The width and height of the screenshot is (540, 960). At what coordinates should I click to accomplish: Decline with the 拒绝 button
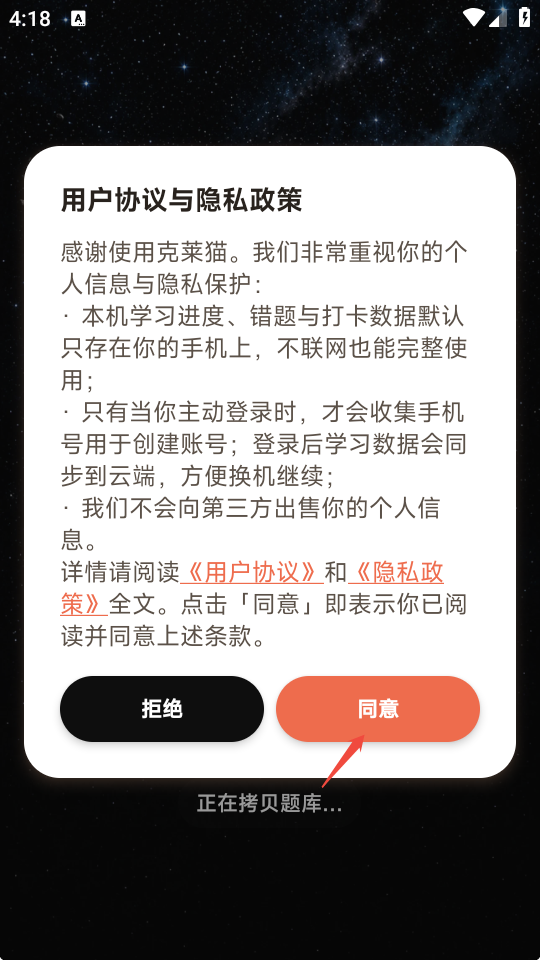tap(162, 708)
